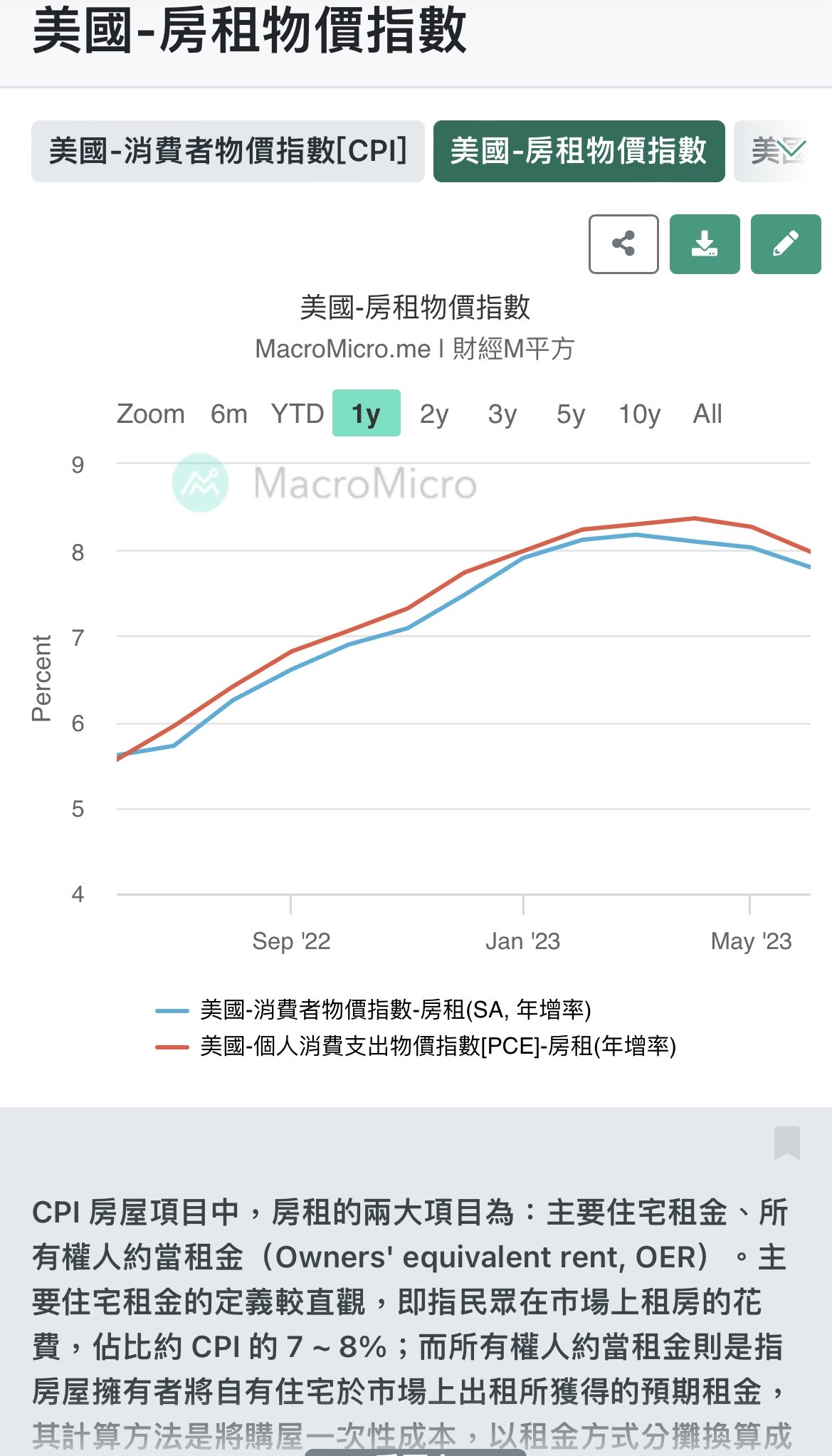Bookmark this chart description

point(787,1143)
